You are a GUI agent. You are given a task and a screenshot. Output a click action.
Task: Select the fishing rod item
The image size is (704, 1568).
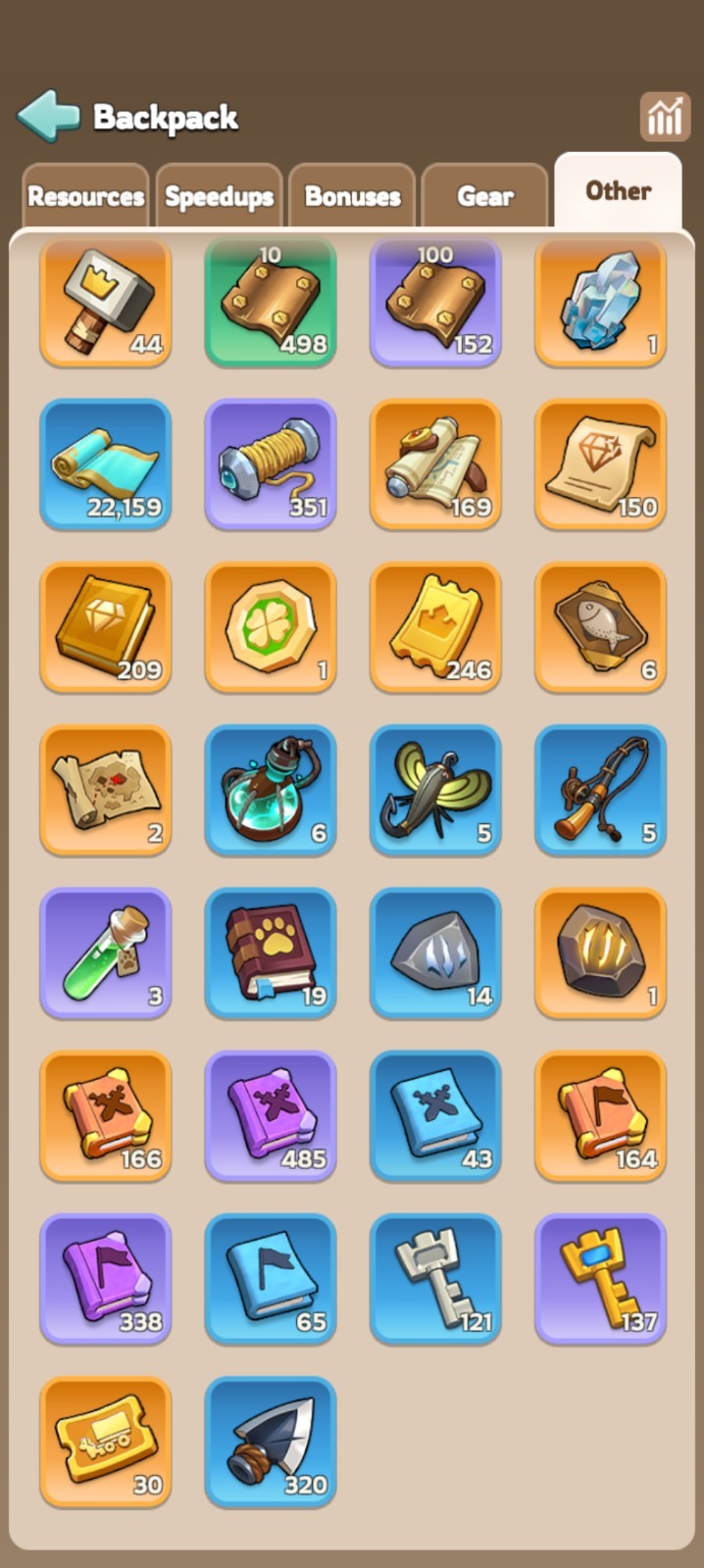600,790
